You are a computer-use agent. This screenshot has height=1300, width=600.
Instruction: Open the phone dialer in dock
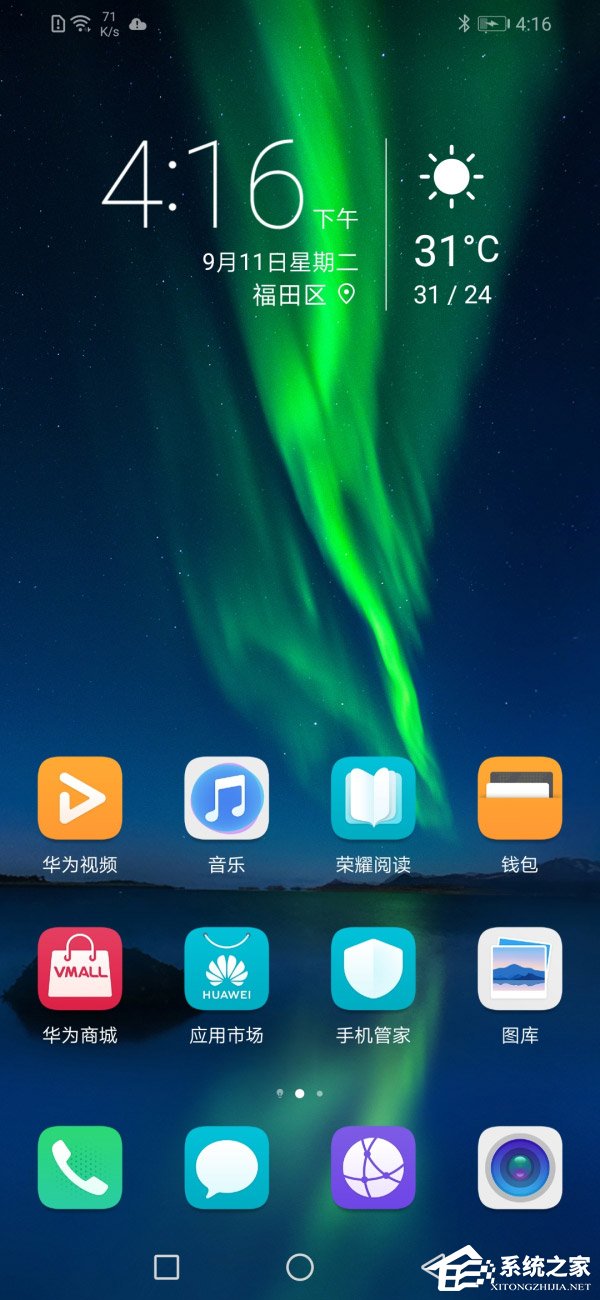(80, 1167)
